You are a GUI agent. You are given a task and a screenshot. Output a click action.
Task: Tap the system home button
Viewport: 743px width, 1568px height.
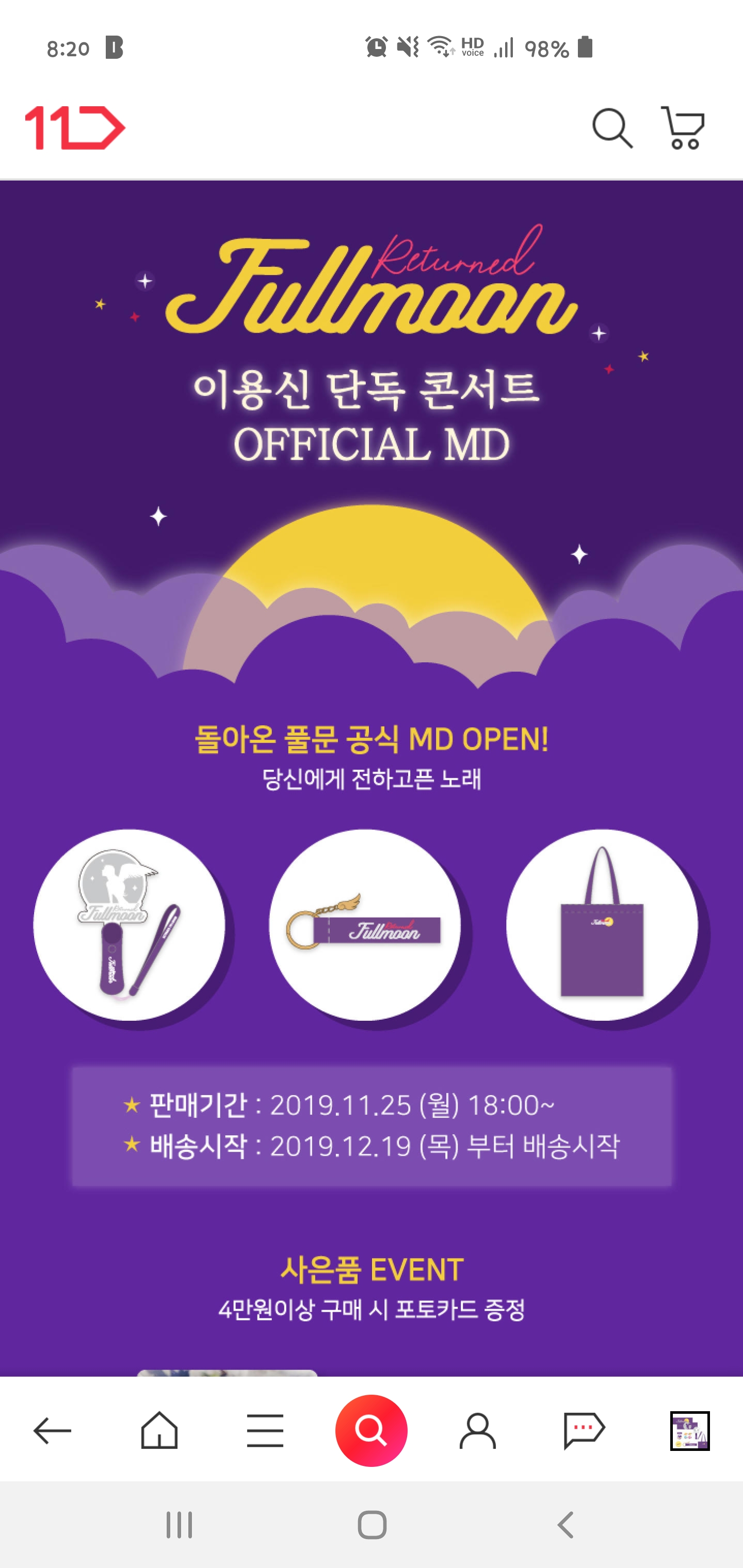(x=372, y=1525)
